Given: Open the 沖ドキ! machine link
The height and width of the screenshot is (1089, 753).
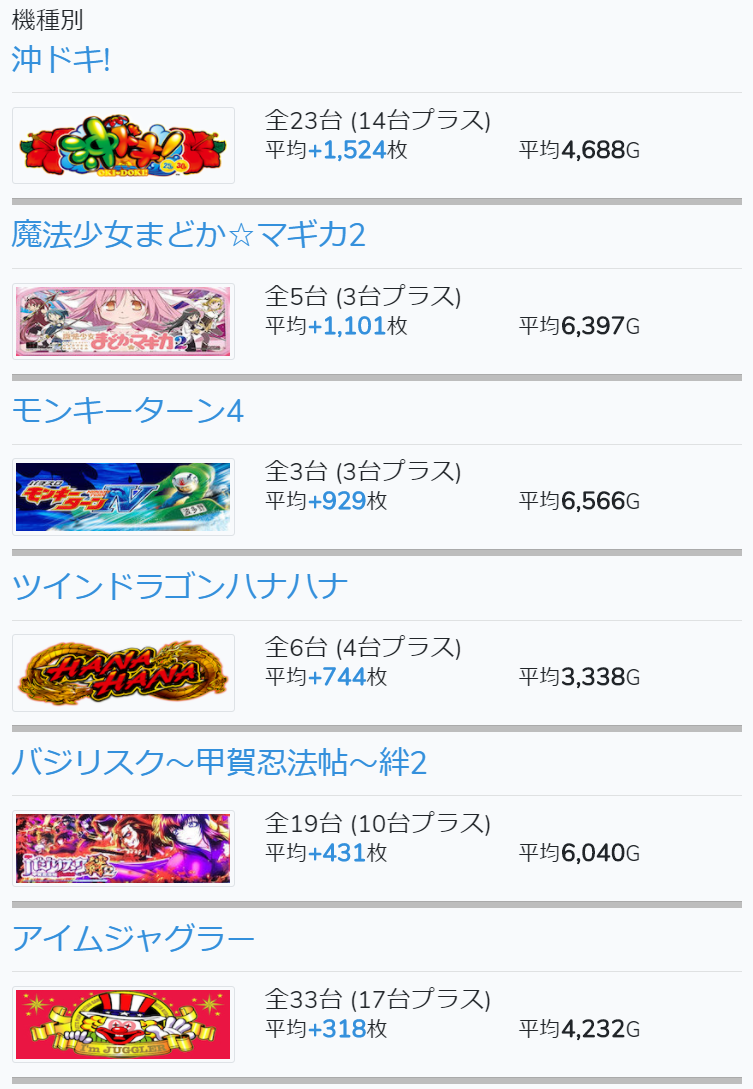Looking at the screenshot, I should click(61, 59).
